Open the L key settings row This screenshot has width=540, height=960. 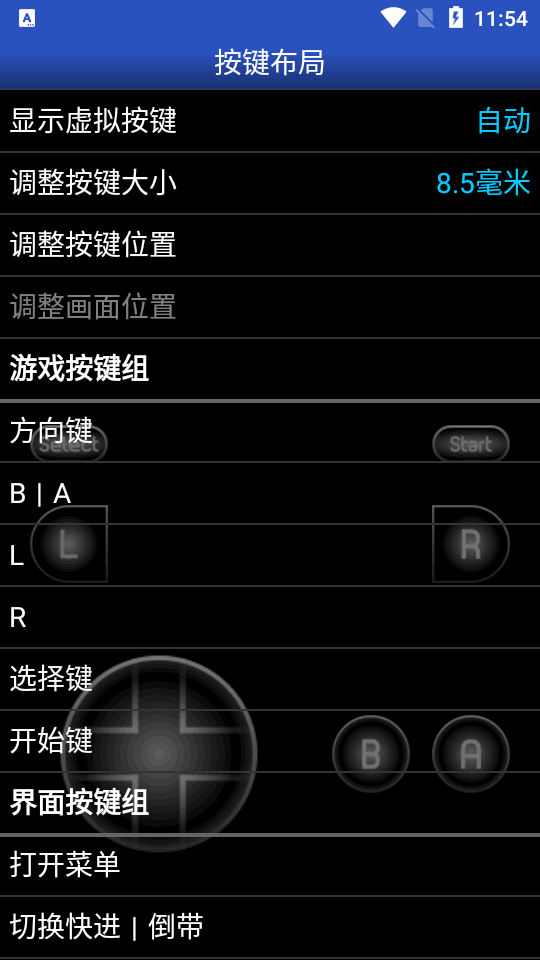[x=270, y=555]
